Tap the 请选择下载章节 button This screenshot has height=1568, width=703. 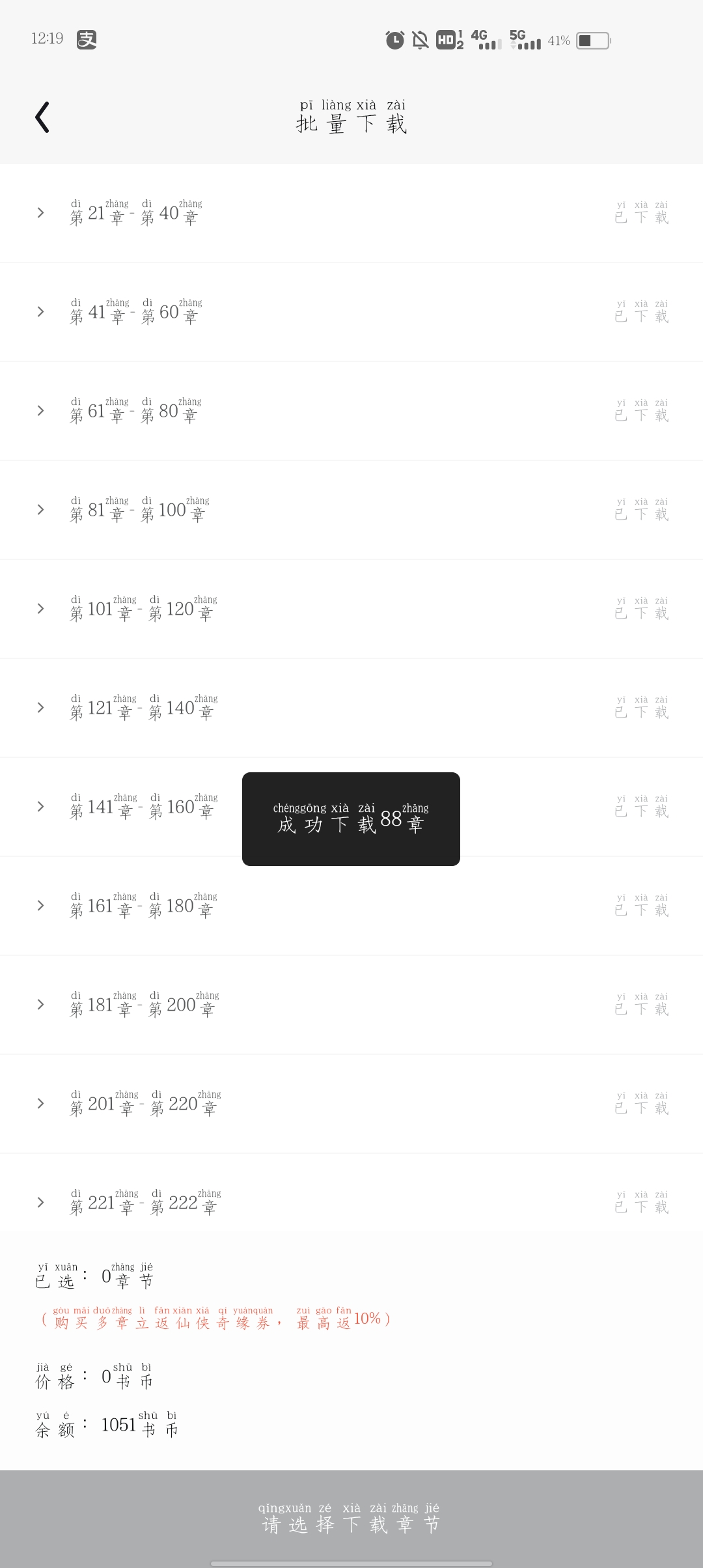351,1519
